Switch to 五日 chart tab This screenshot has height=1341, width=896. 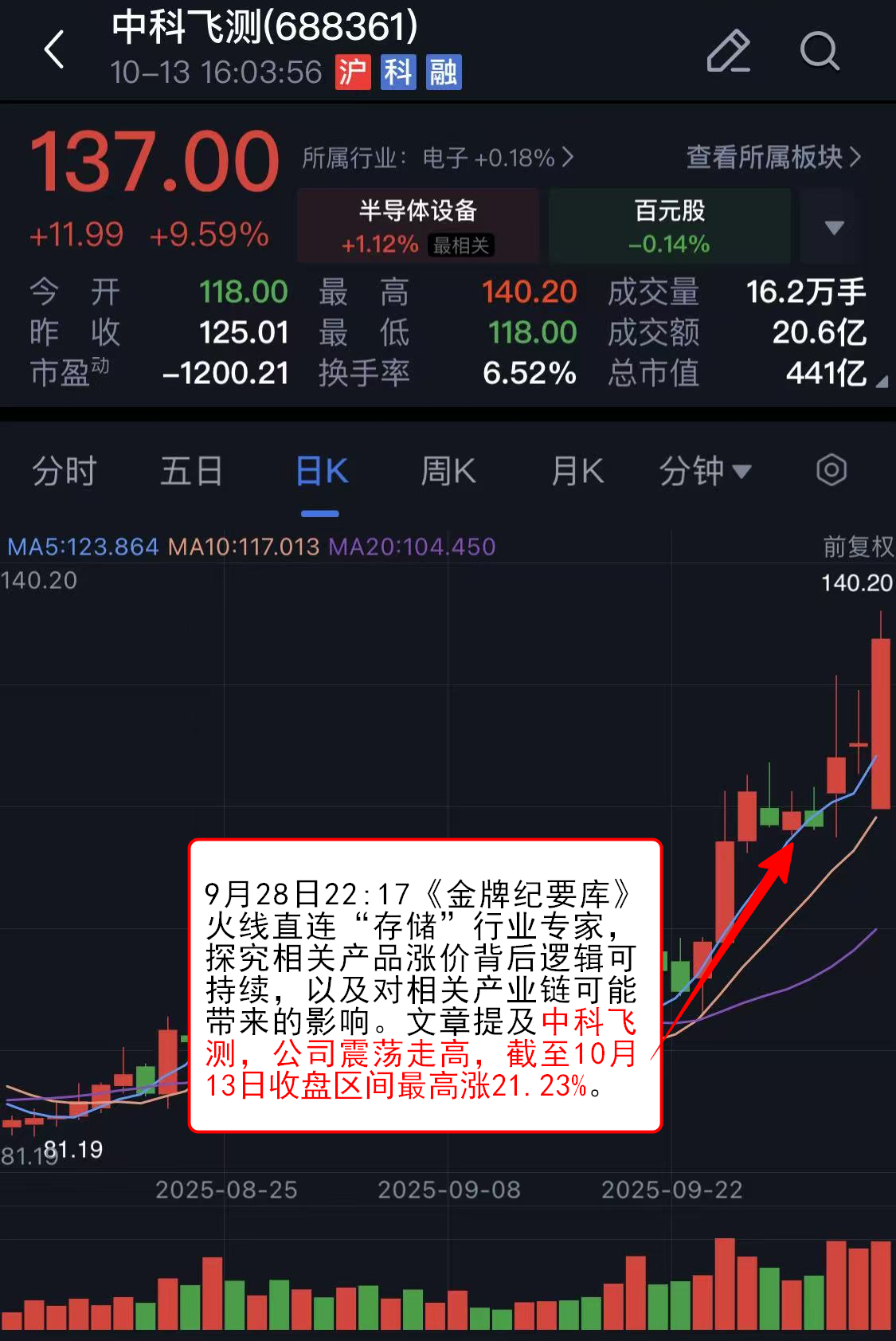(x=191, y=471)
